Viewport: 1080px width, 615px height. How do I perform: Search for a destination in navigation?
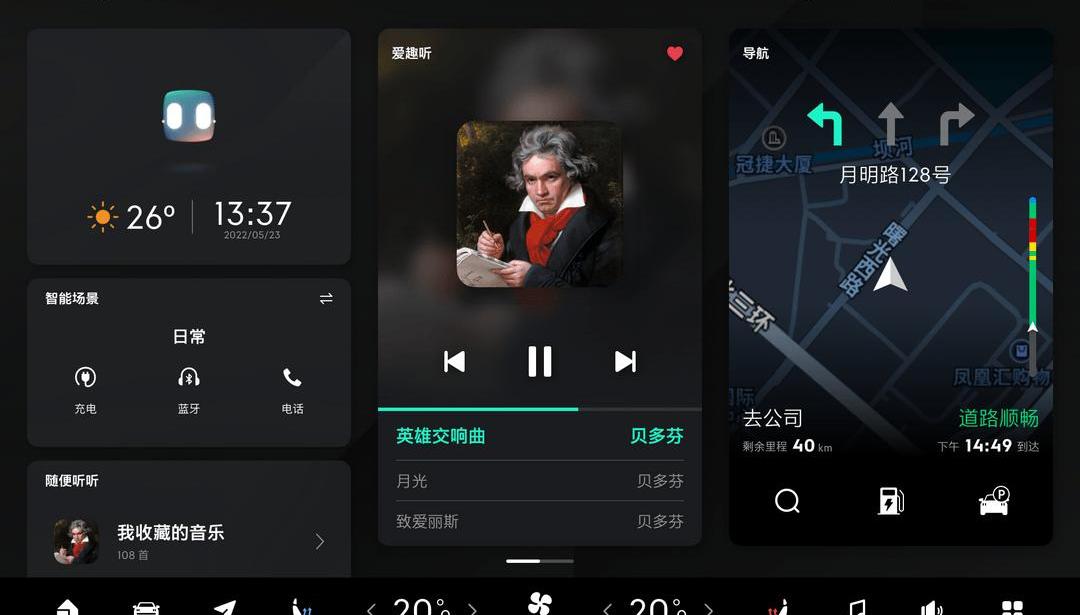point(787,501)
